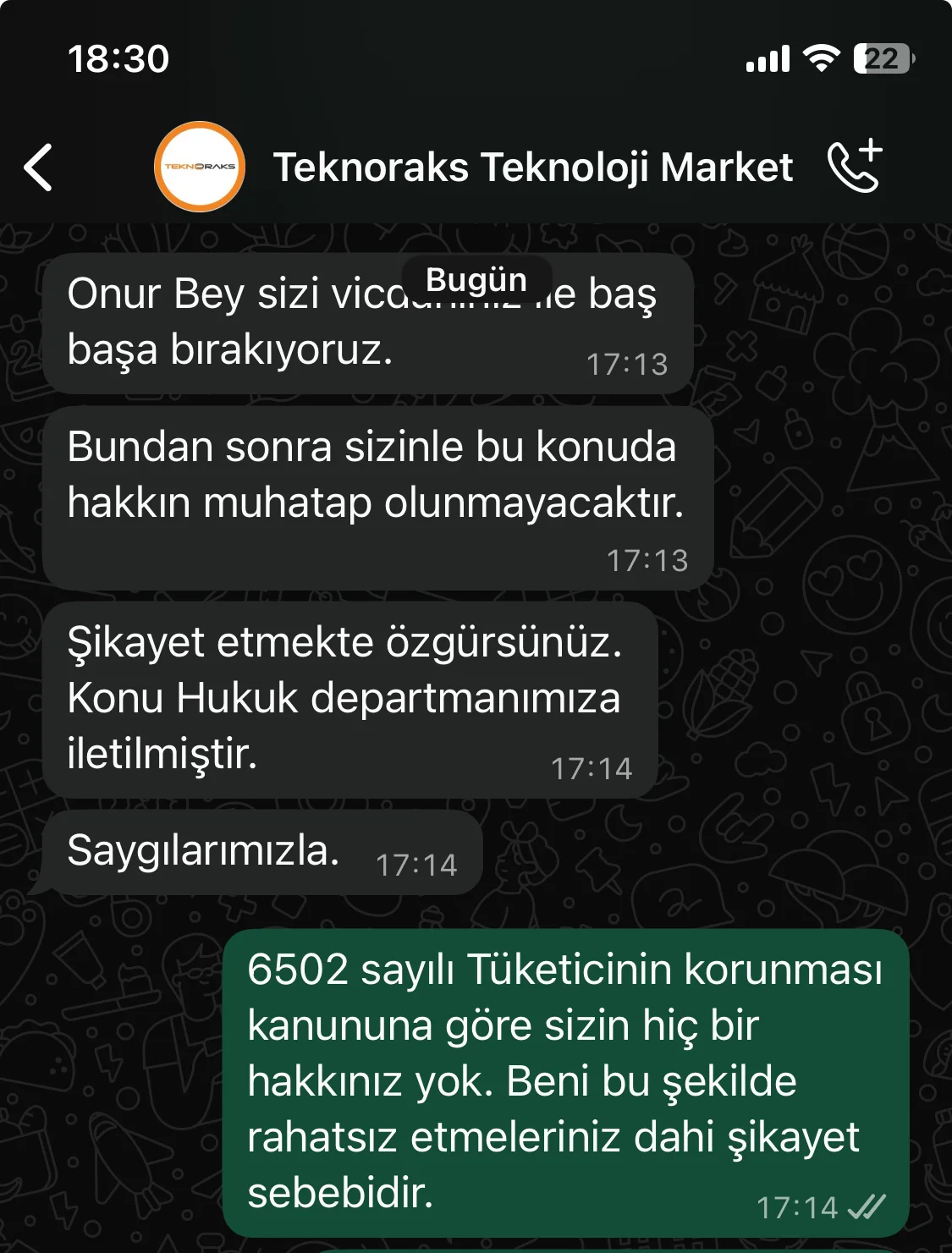This screenshot has height=1253, width=952.
Task: Open the Teknoraks profile picture
Action: click(x=200, y=167)
